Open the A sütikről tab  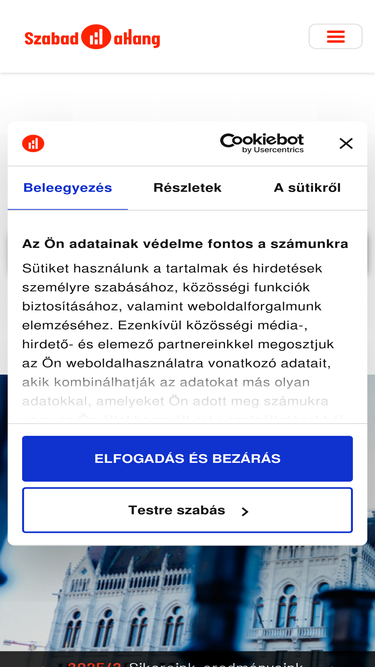[x=307, y=188]
